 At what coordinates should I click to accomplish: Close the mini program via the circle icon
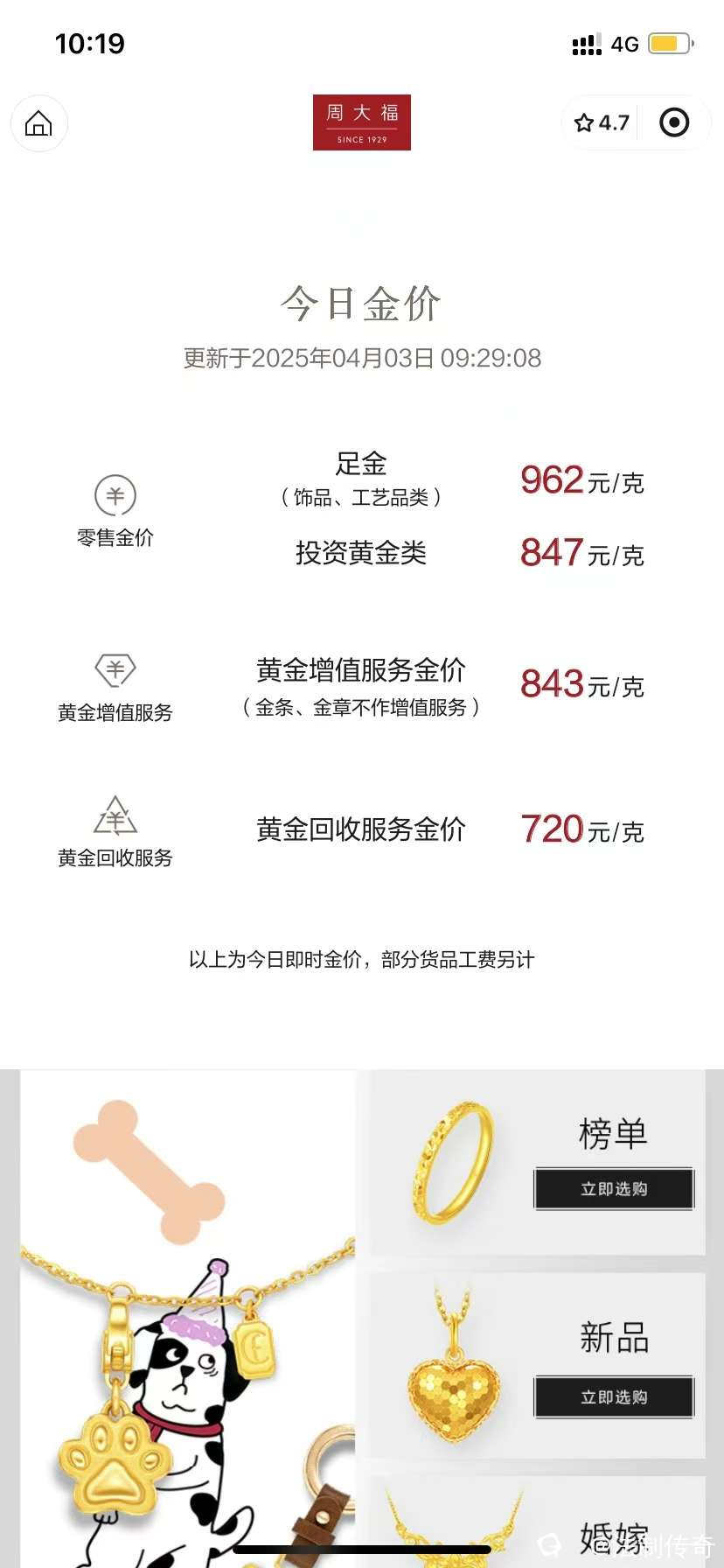tap(673, 122)
